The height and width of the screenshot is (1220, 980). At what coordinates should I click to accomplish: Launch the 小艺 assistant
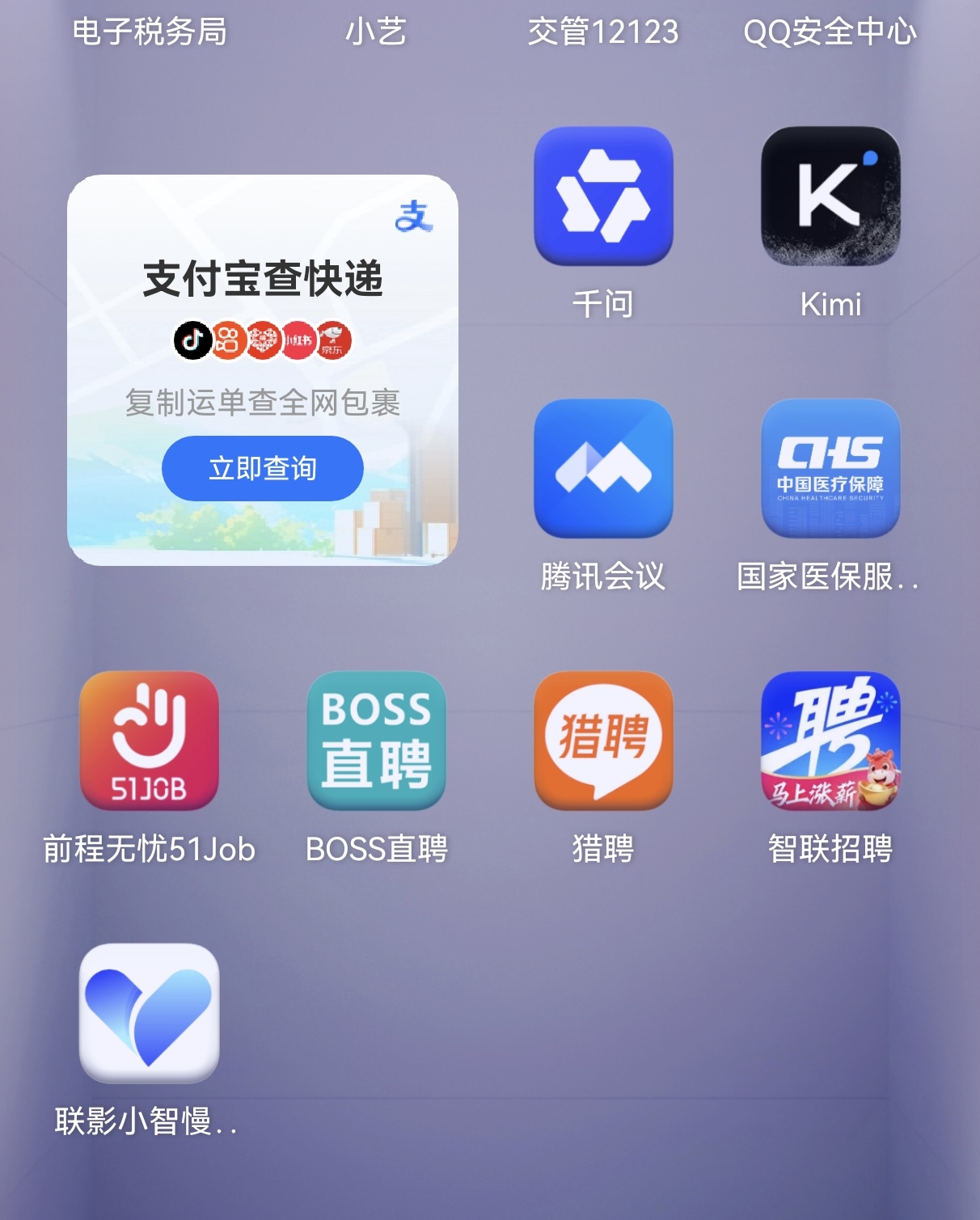(x=376, y=32)
